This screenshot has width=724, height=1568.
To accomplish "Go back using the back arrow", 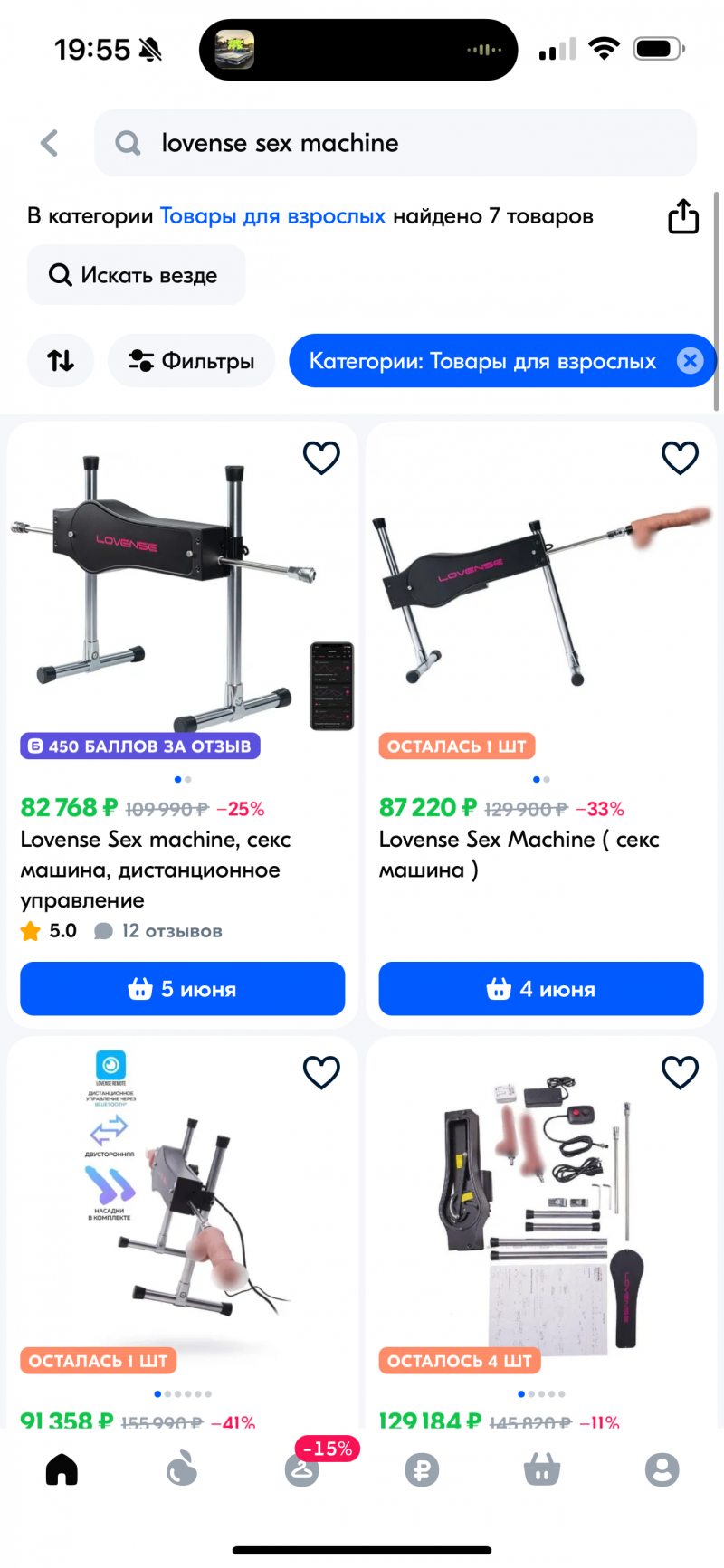I will 50,143.
